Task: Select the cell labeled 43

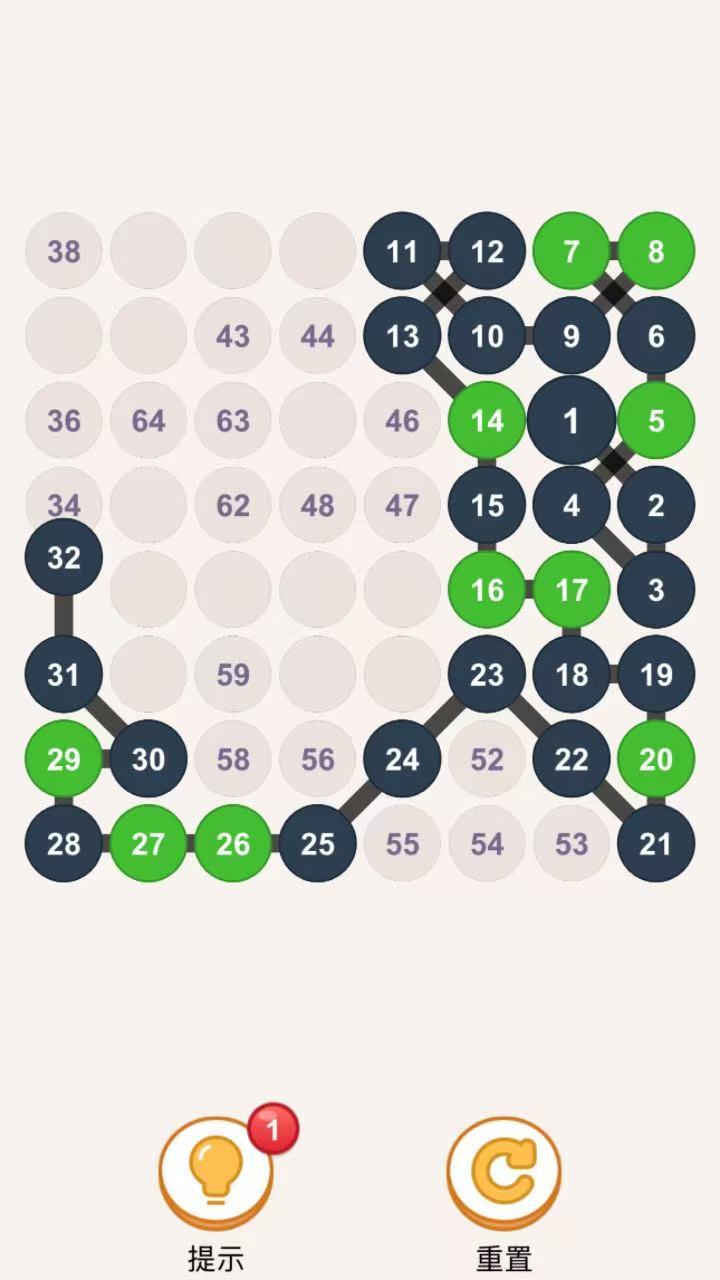Action: (x=233, y=336)
